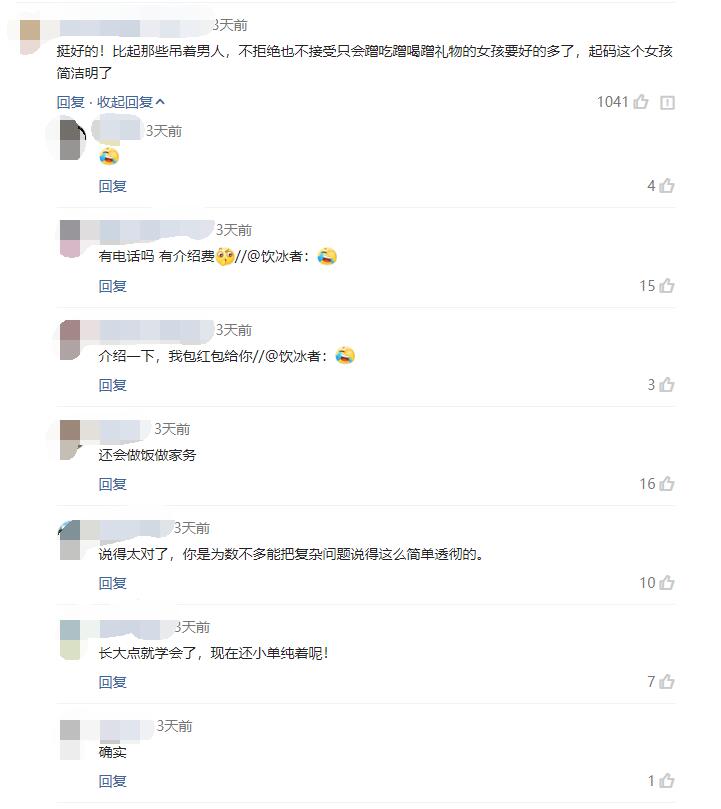Give a thumbs up to 还会做饭做家务

click(x=666, y=484)
